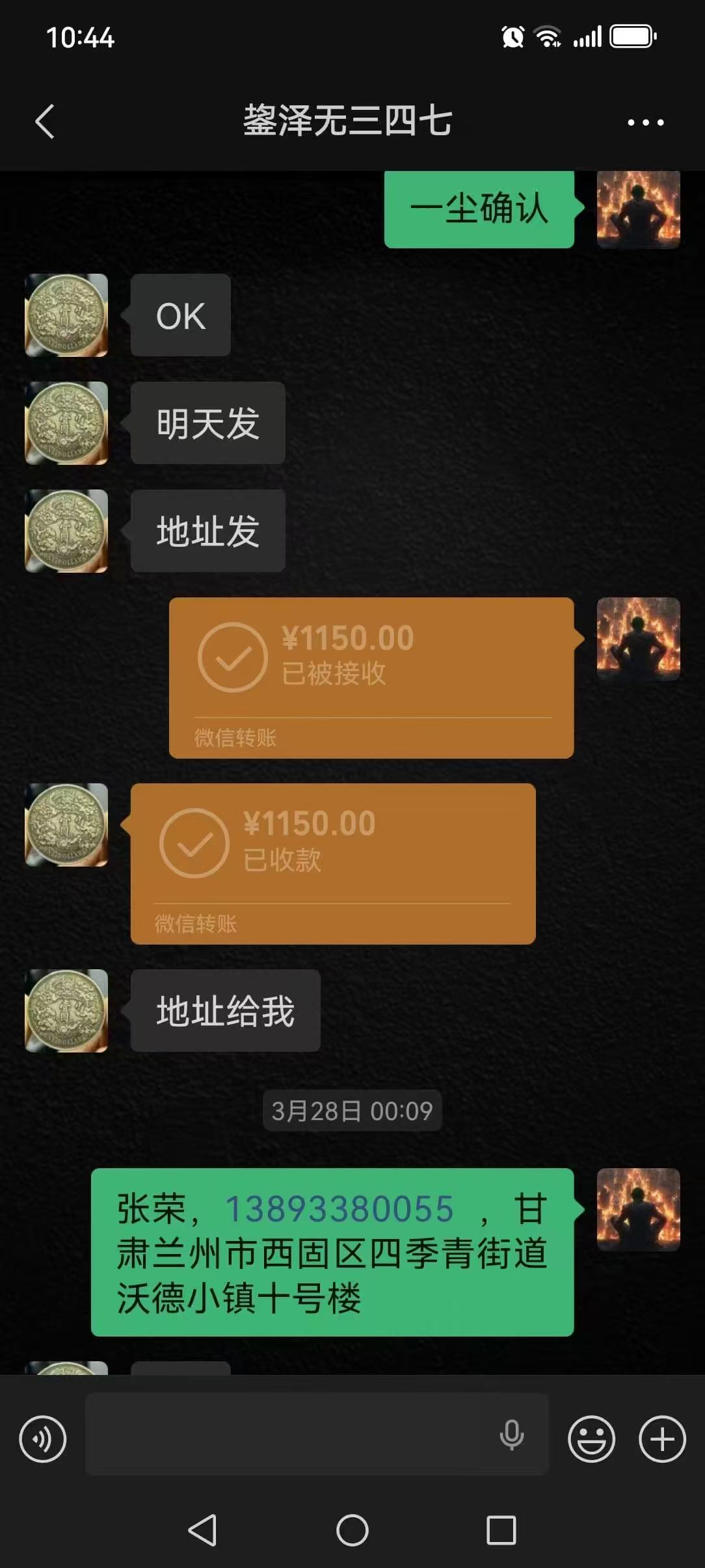
Task: Open the recent apps overview
Action: 501,1530
